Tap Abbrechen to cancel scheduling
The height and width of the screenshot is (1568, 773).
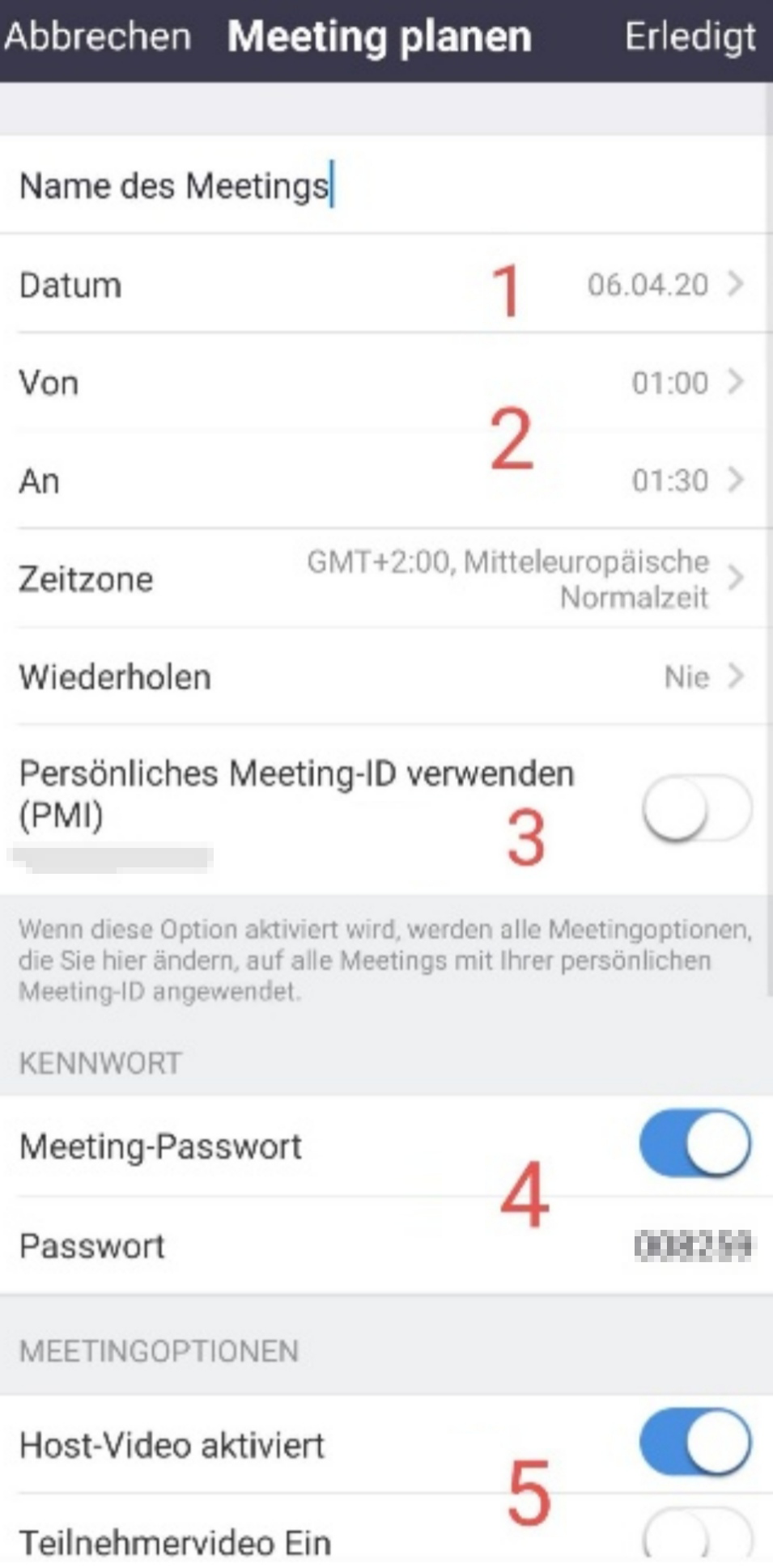(x=97, y=37)
